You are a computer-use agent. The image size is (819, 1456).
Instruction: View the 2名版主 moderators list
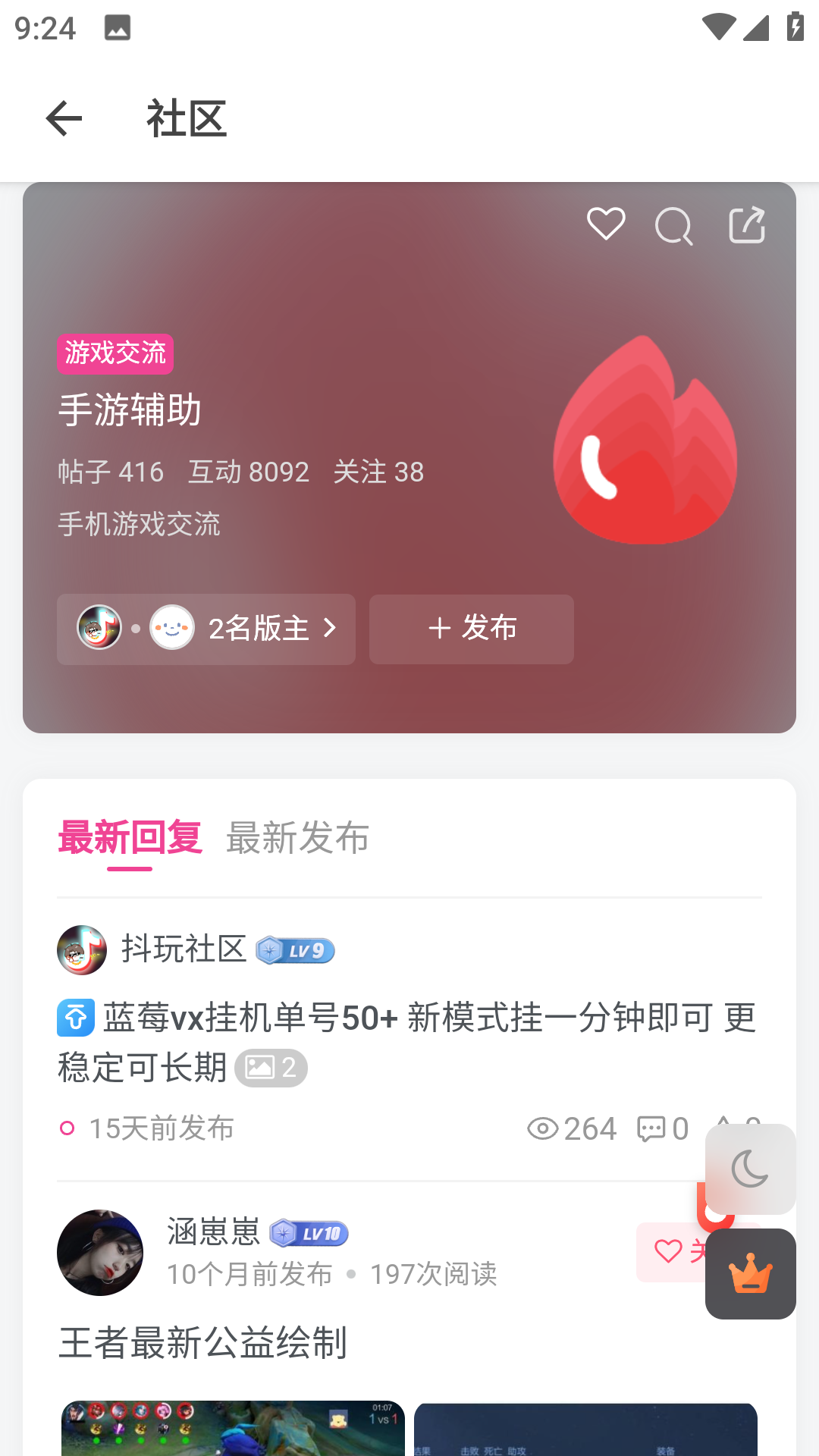click(206, 629)
